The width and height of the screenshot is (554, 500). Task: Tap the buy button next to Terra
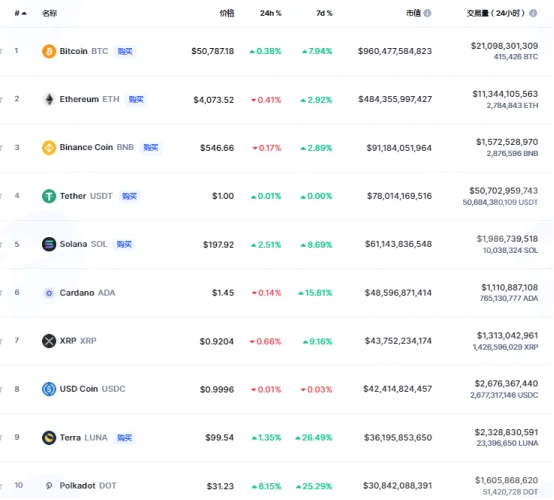pos(124,438)
